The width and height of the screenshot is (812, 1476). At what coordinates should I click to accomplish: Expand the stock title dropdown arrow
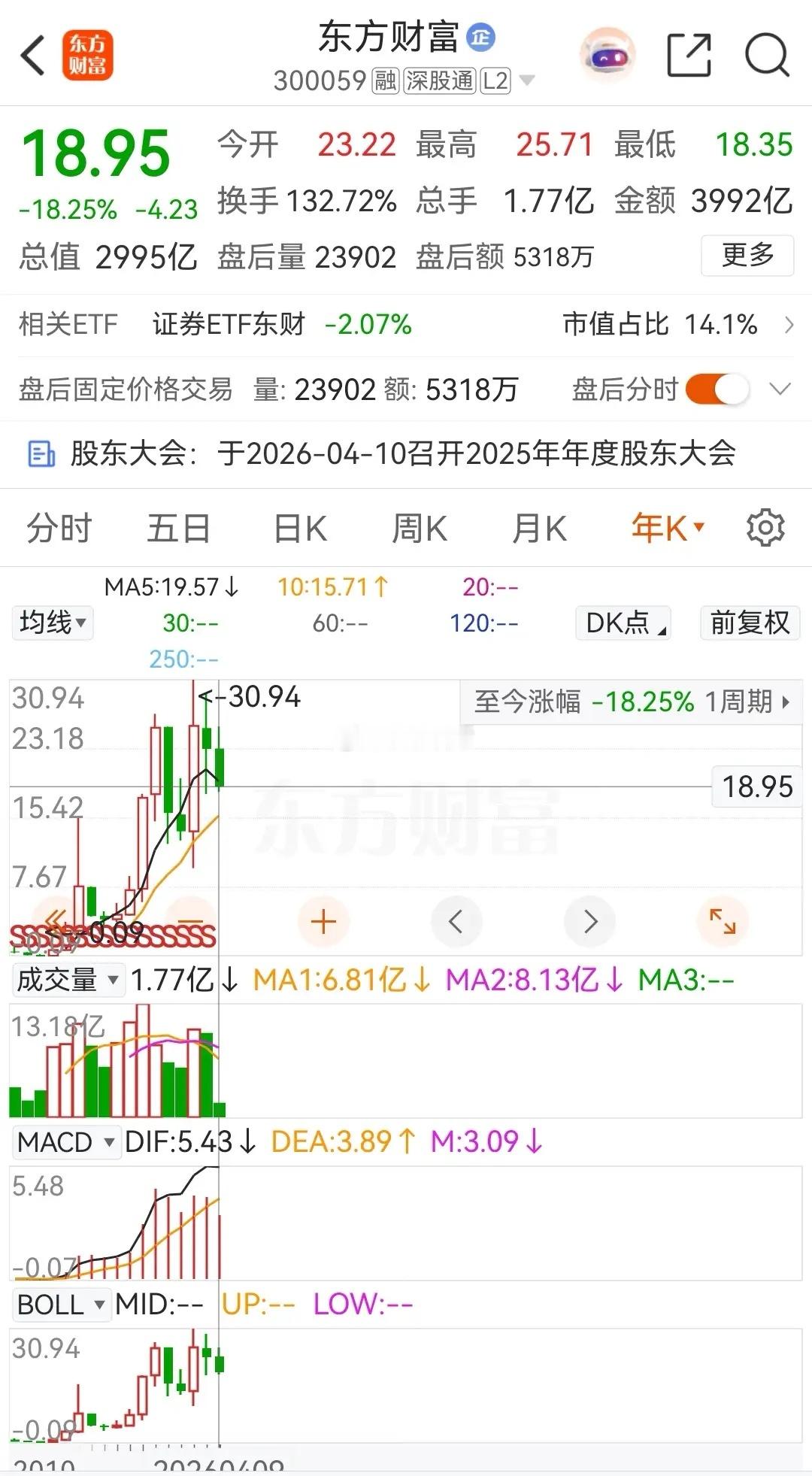click(527, 80)
